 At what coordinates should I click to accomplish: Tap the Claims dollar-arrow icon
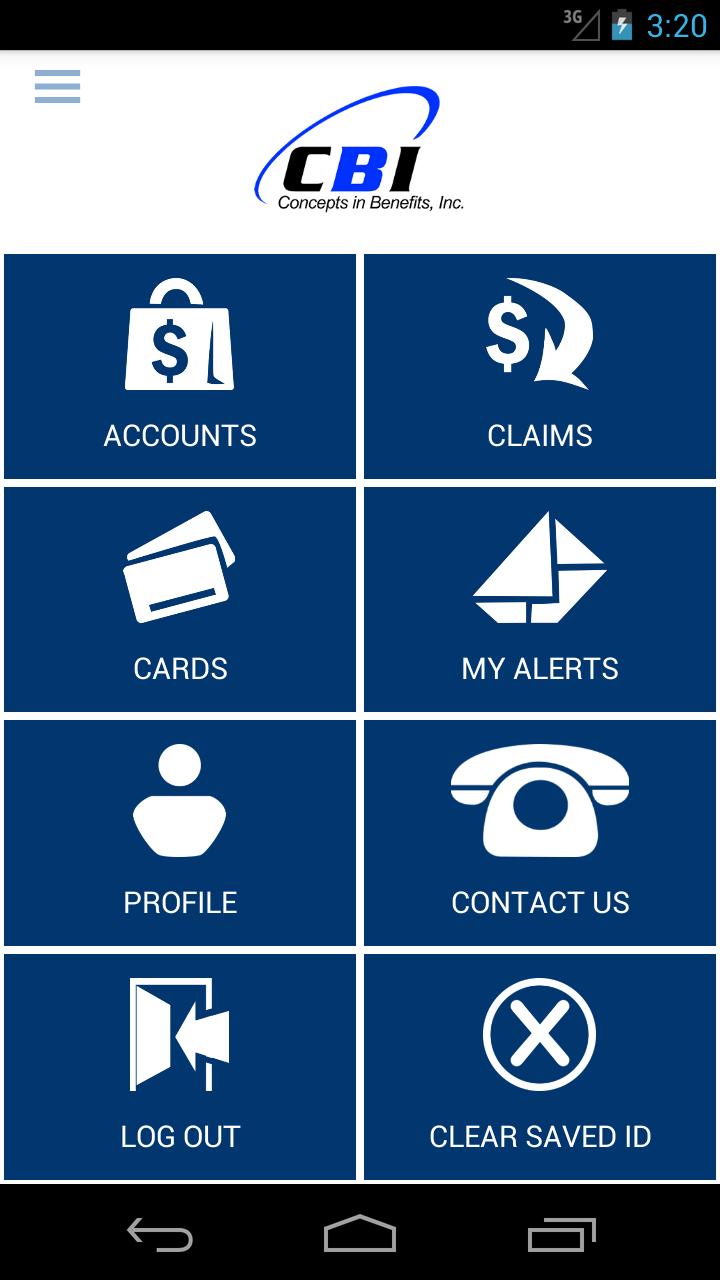point(540,335)
